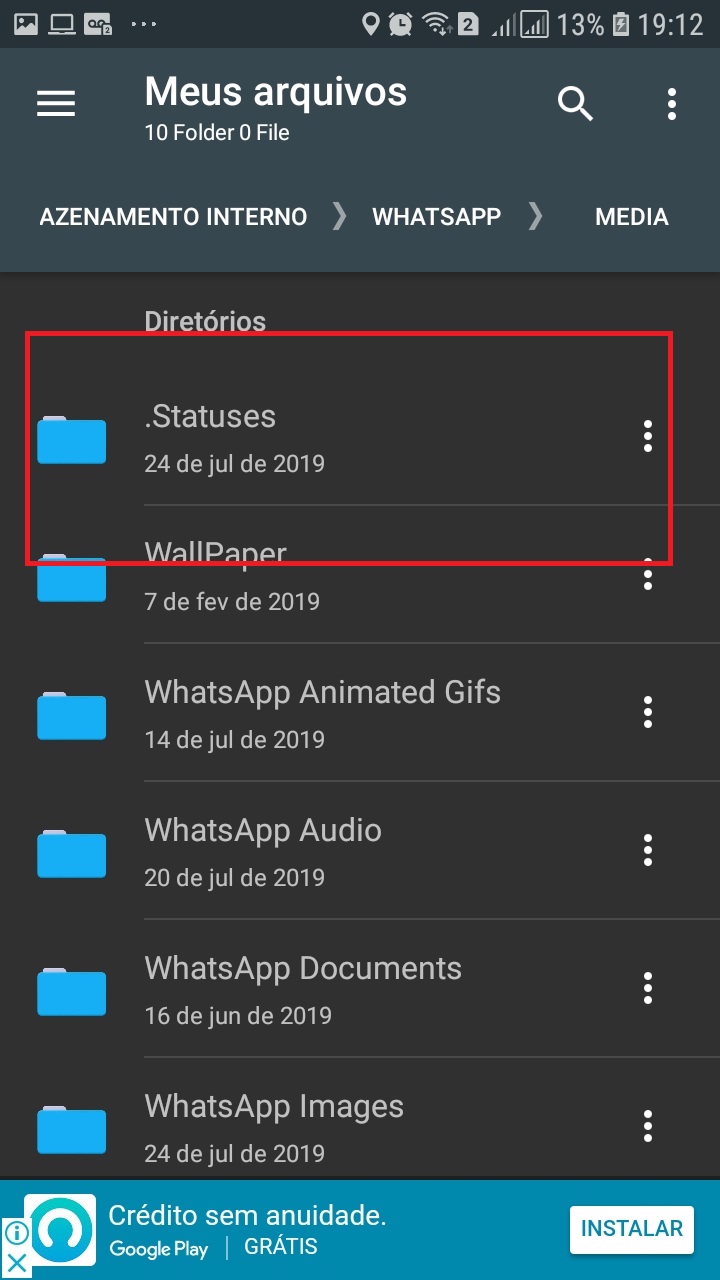Search files with the magnifier icon
This screenshot has height=1280, width=720.
[x=575, y=103]
